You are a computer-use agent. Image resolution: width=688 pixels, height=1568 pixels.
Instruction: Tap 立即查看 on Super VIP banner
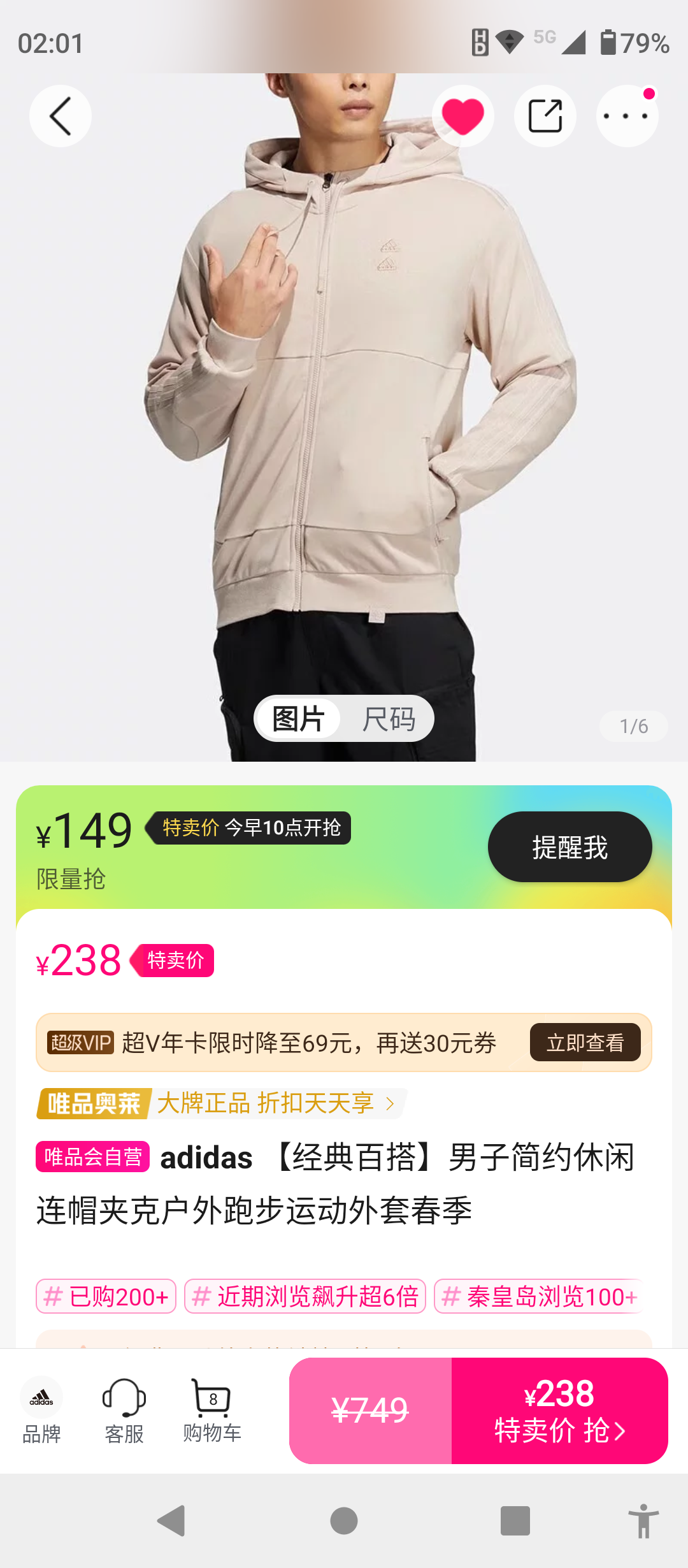click(585, 1043)
